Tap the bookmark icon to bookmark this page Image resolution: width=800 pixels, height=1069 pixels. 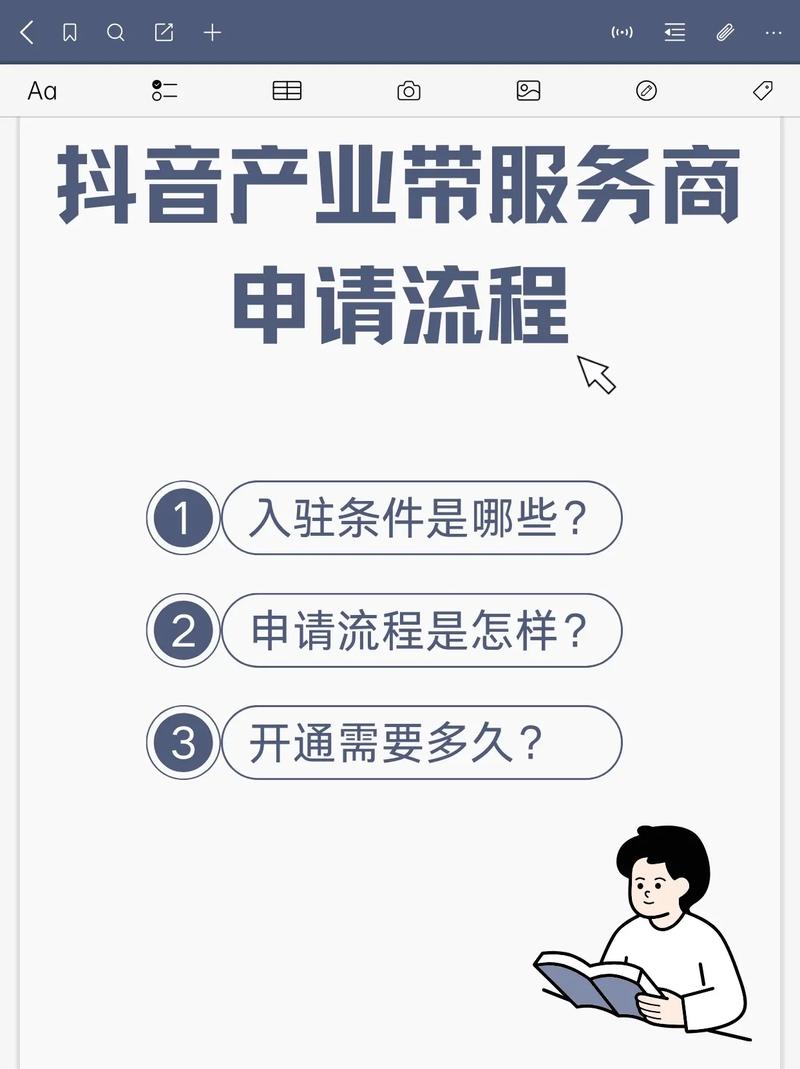[69, 32]
